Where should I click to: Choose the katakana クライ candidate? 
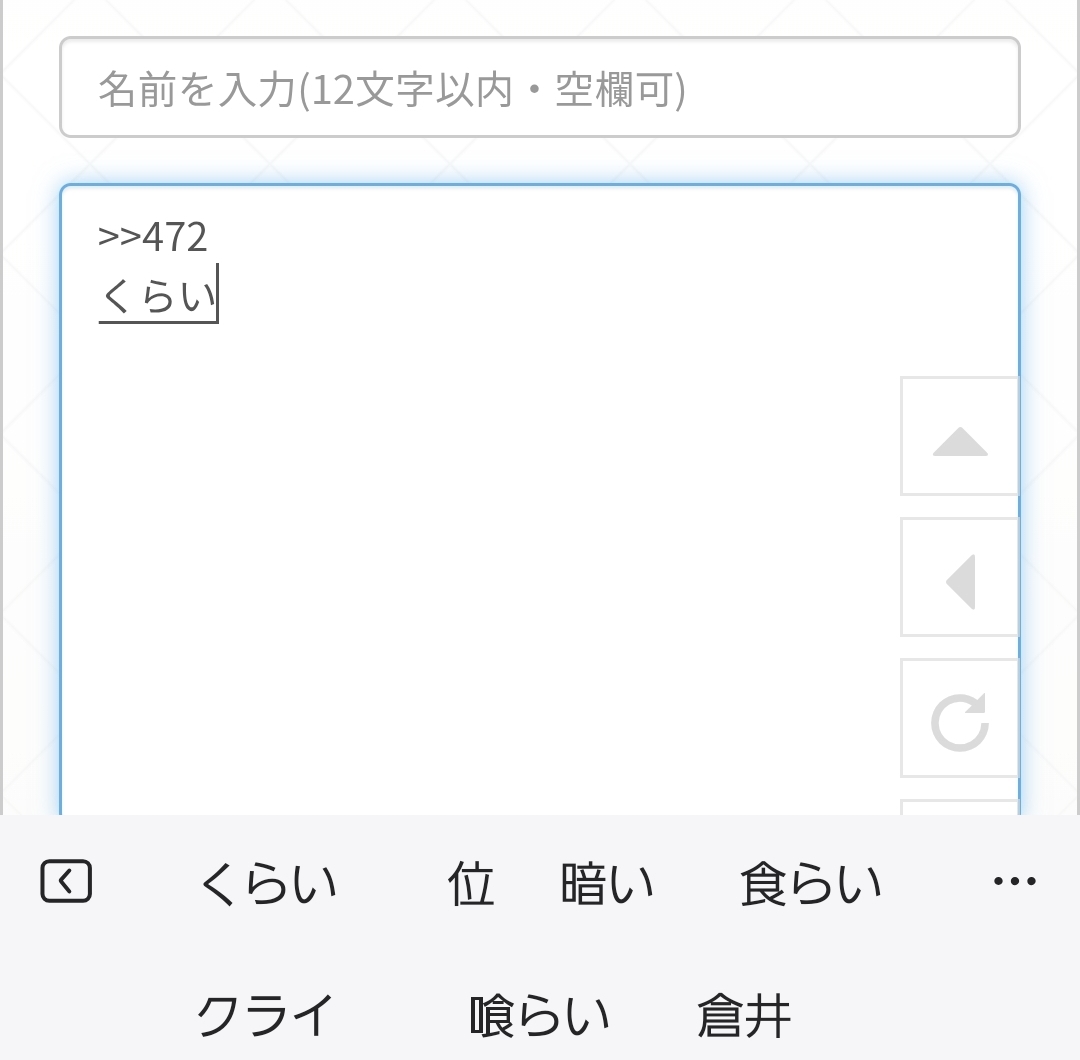(264, 1016)
